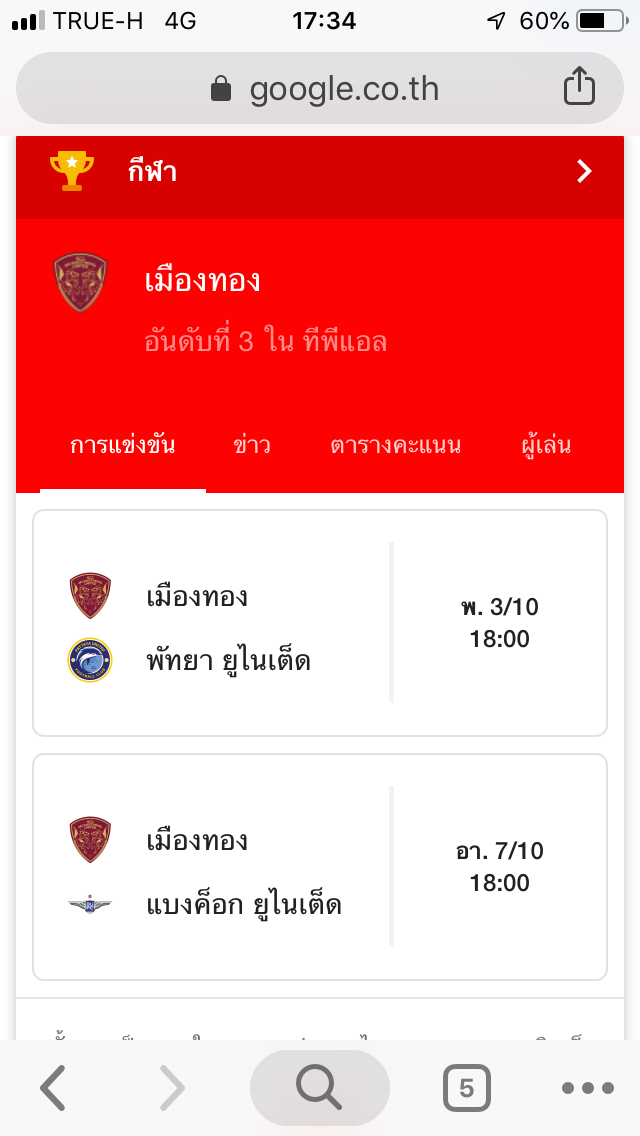Open the browser overflow menu
Screen dimensions: 640x1136
pyautogui.click(x=588, y=1087)
